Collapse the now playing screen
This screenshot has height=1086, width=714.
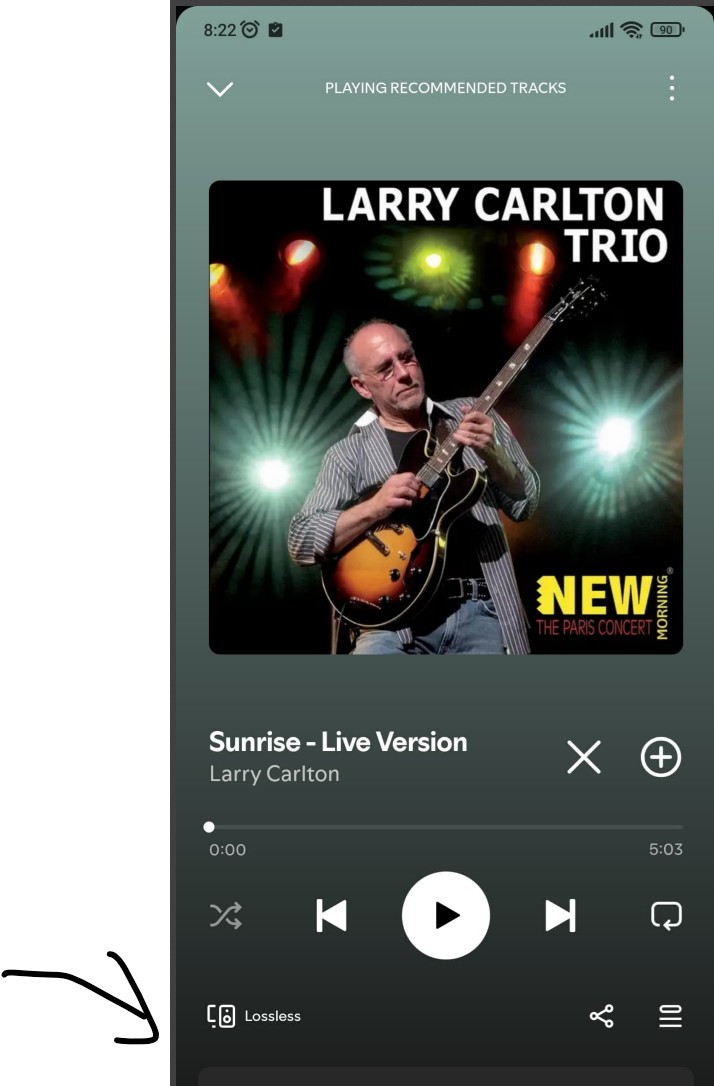pyautogui.click(x=219, y=89)
